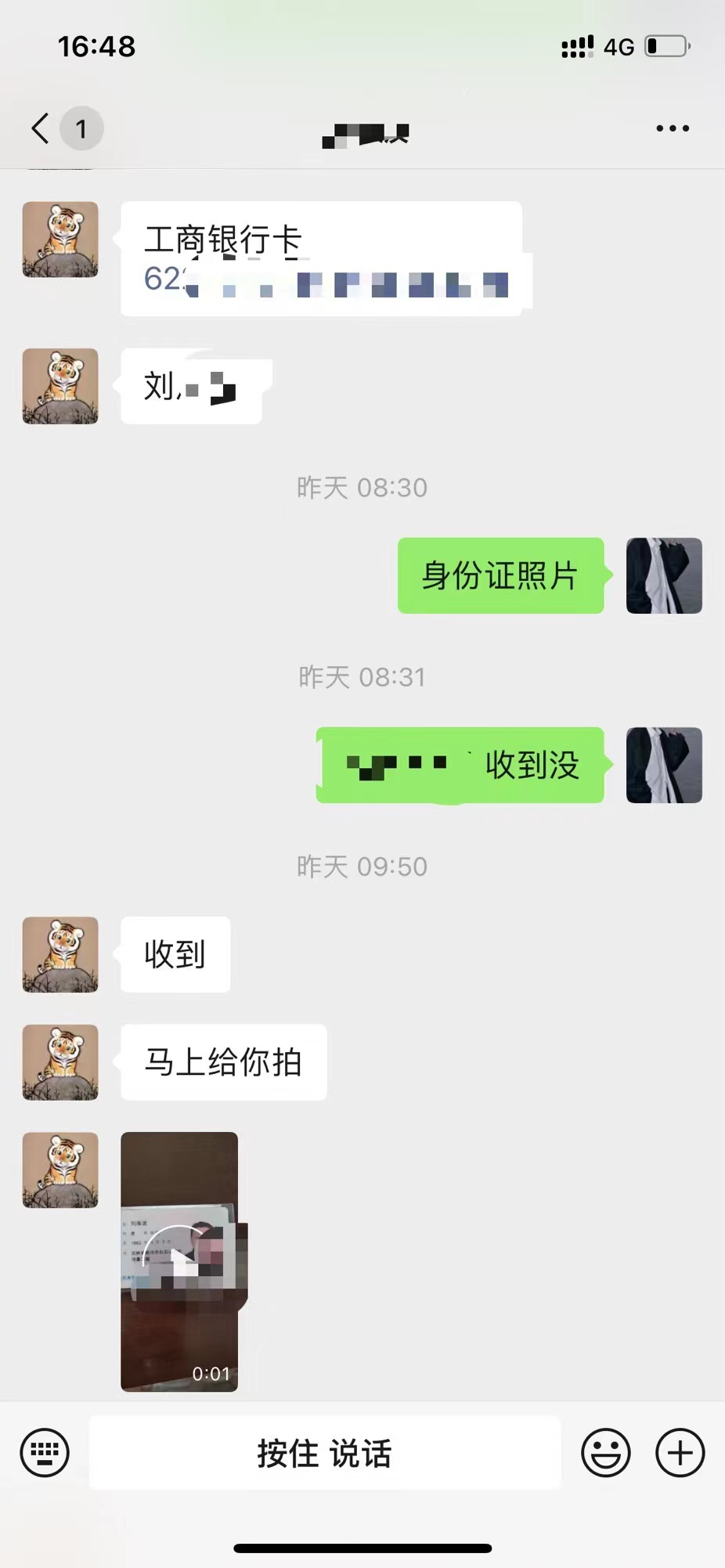Image resolution: width=725 pixels, height=1568 pixels.
Task: Tap the back chevron to leave chat
Action: (38, 128)
